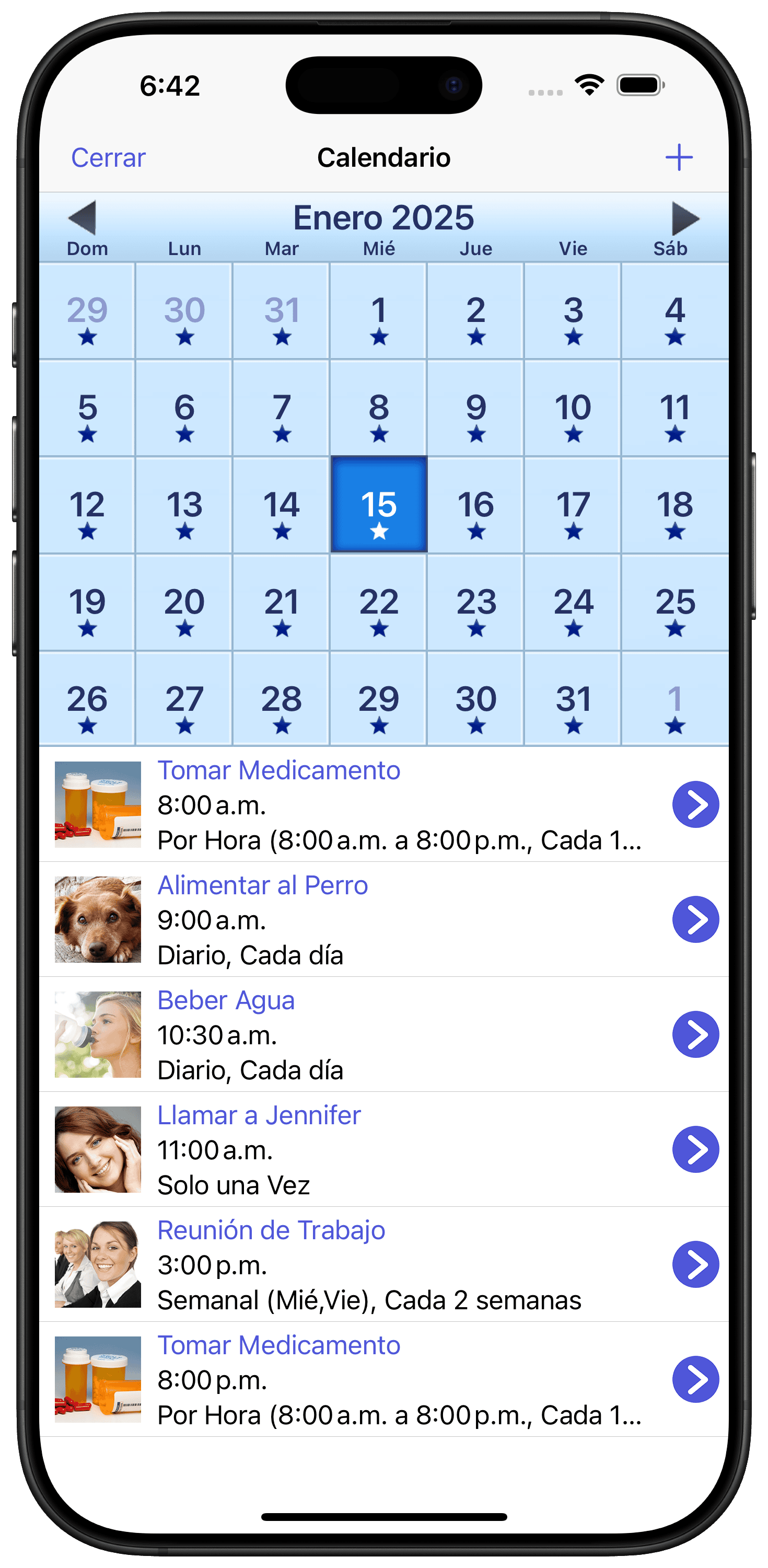Select January 16 on the calendar
The height and width of the screenshot is (1568, 768).
coord(476,505)
